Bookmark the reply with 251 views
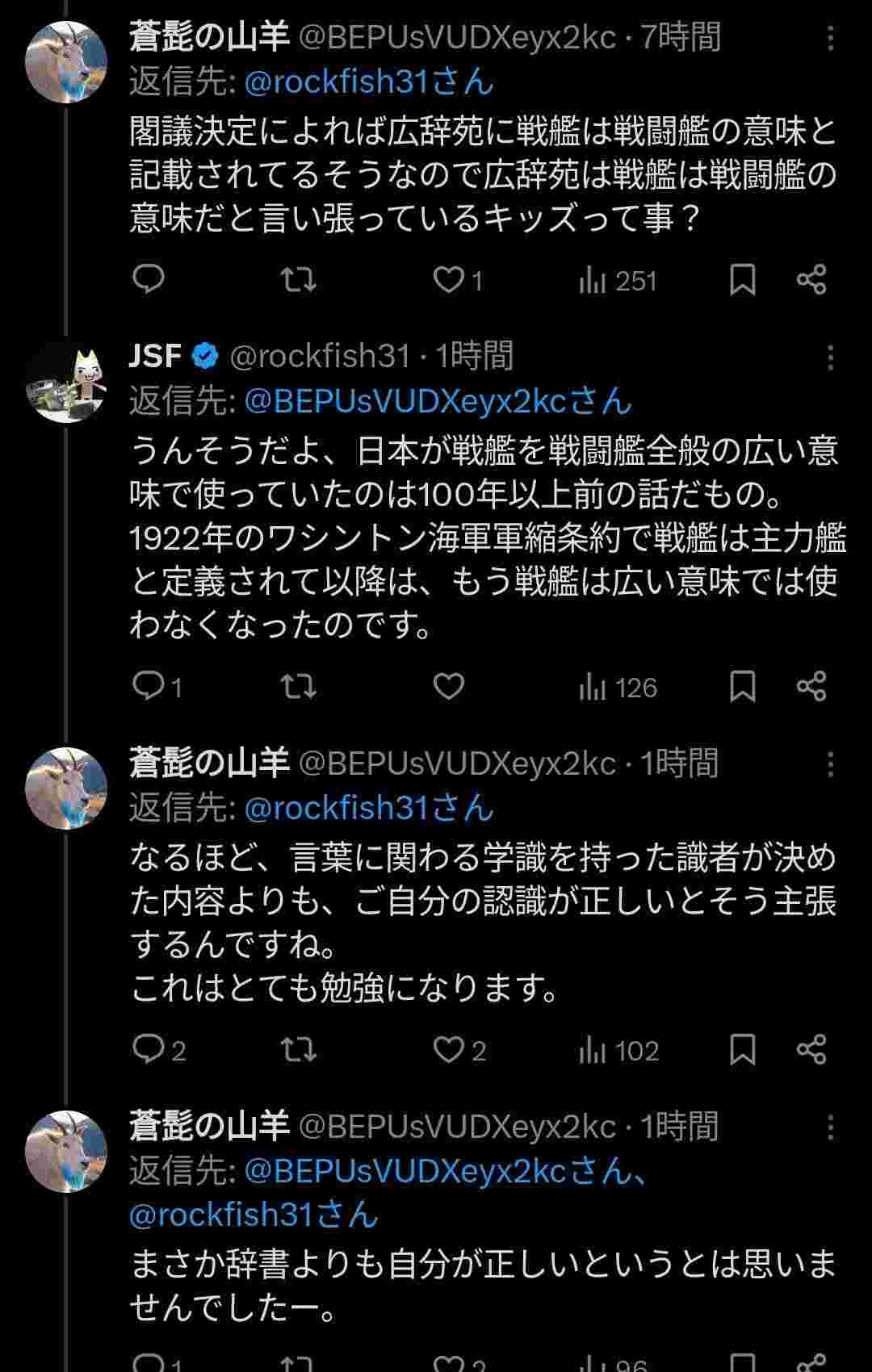 point(742,280)
